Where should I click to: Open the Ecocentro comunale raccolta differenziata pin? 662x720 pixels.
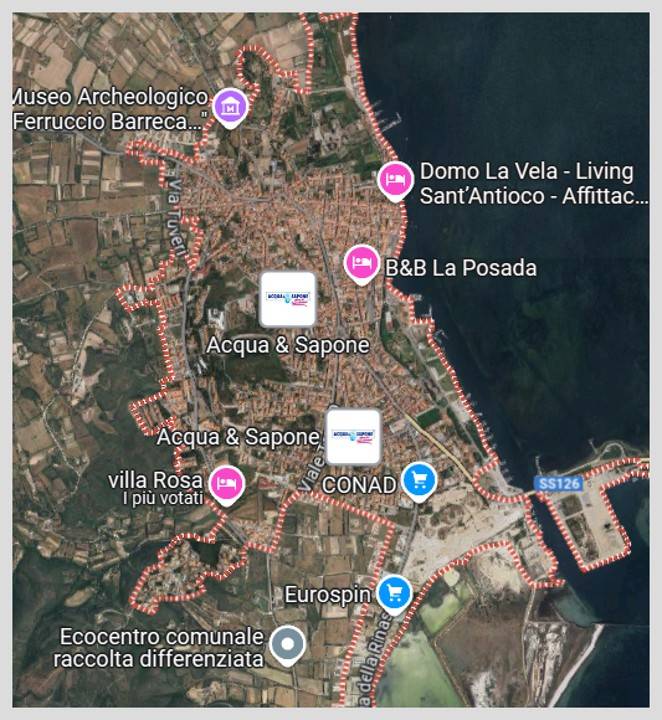[289, 645]
